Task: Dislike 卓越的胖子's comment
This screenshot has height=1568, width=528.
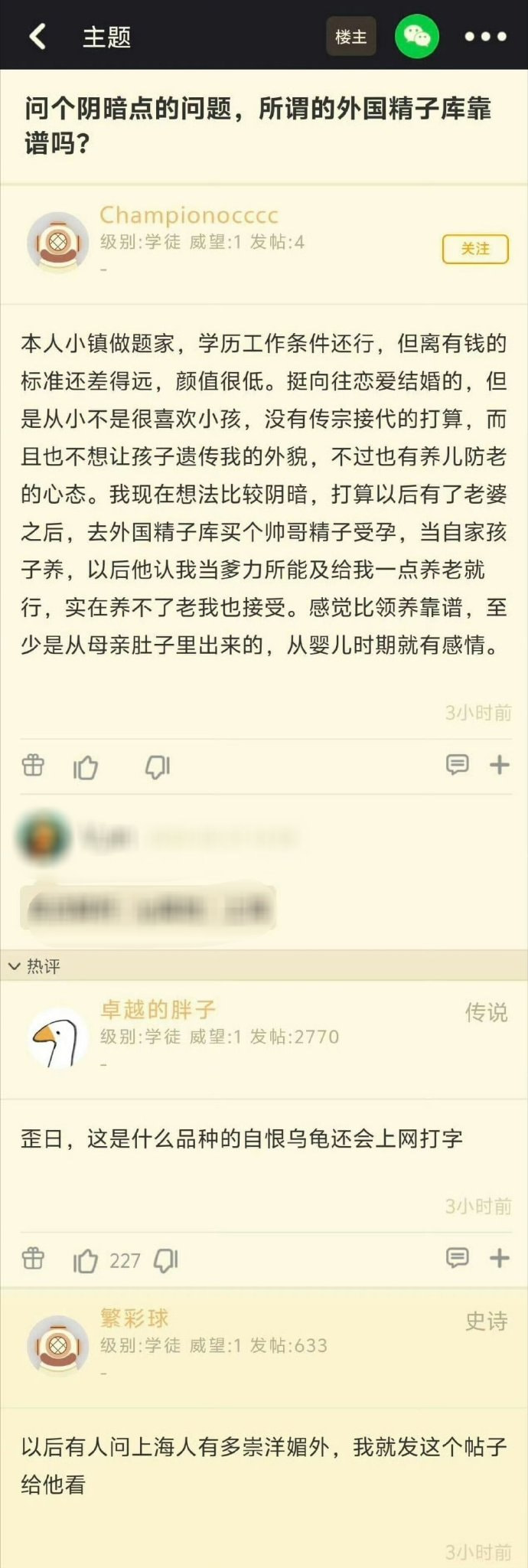Action: (x=166, y=1260)
